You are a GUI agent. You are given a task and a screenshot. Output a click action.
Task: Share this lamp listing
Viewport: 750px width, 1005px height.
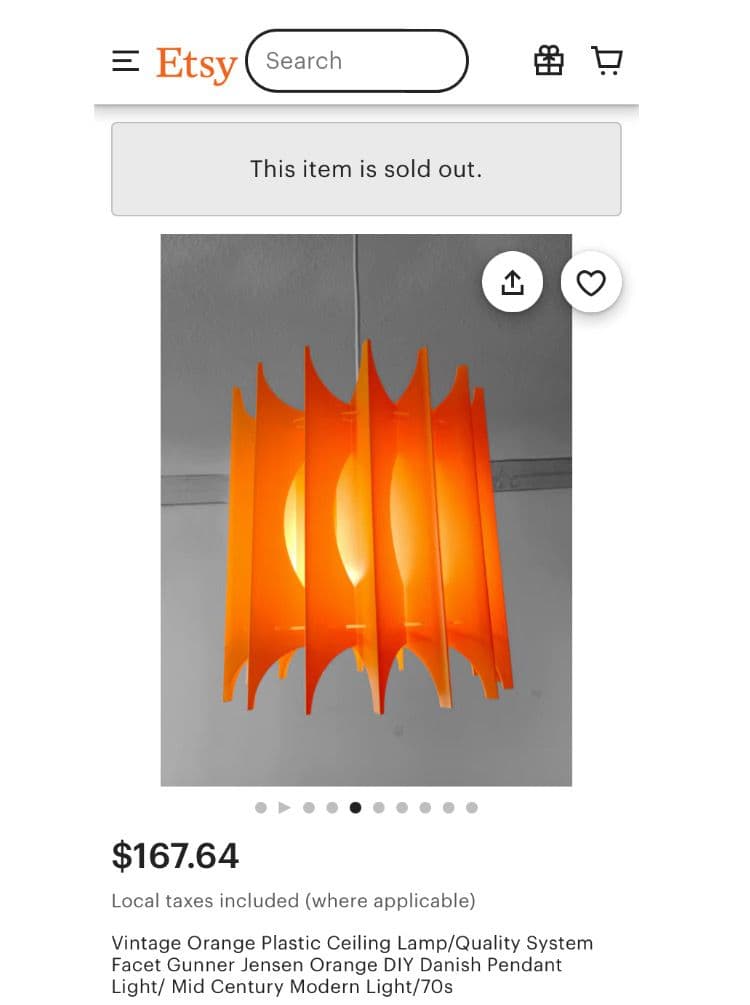pyautogui.click(x=512, y=283)
